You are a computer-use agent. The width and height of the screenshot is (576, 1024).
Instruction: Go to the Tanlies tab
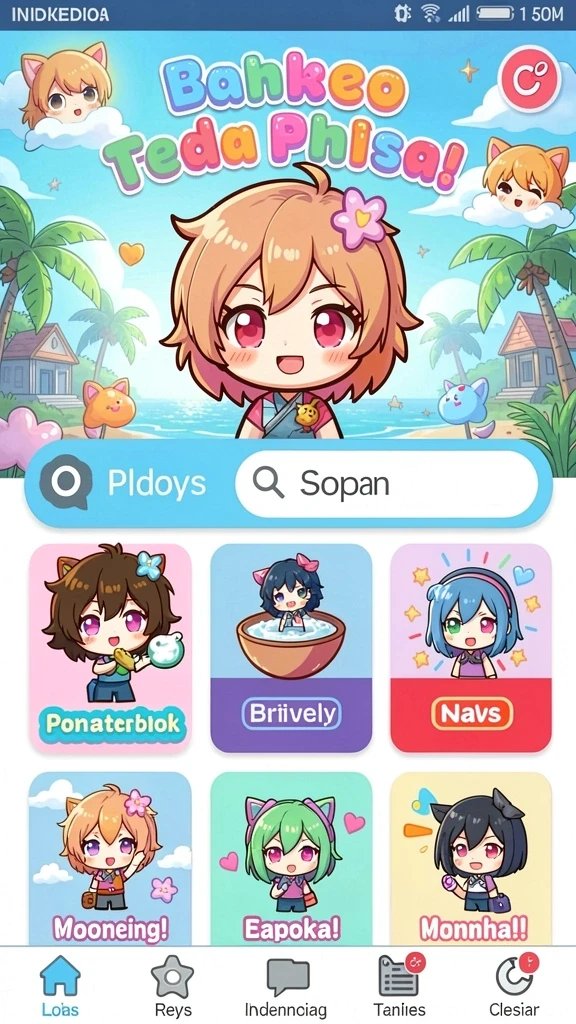400,985
